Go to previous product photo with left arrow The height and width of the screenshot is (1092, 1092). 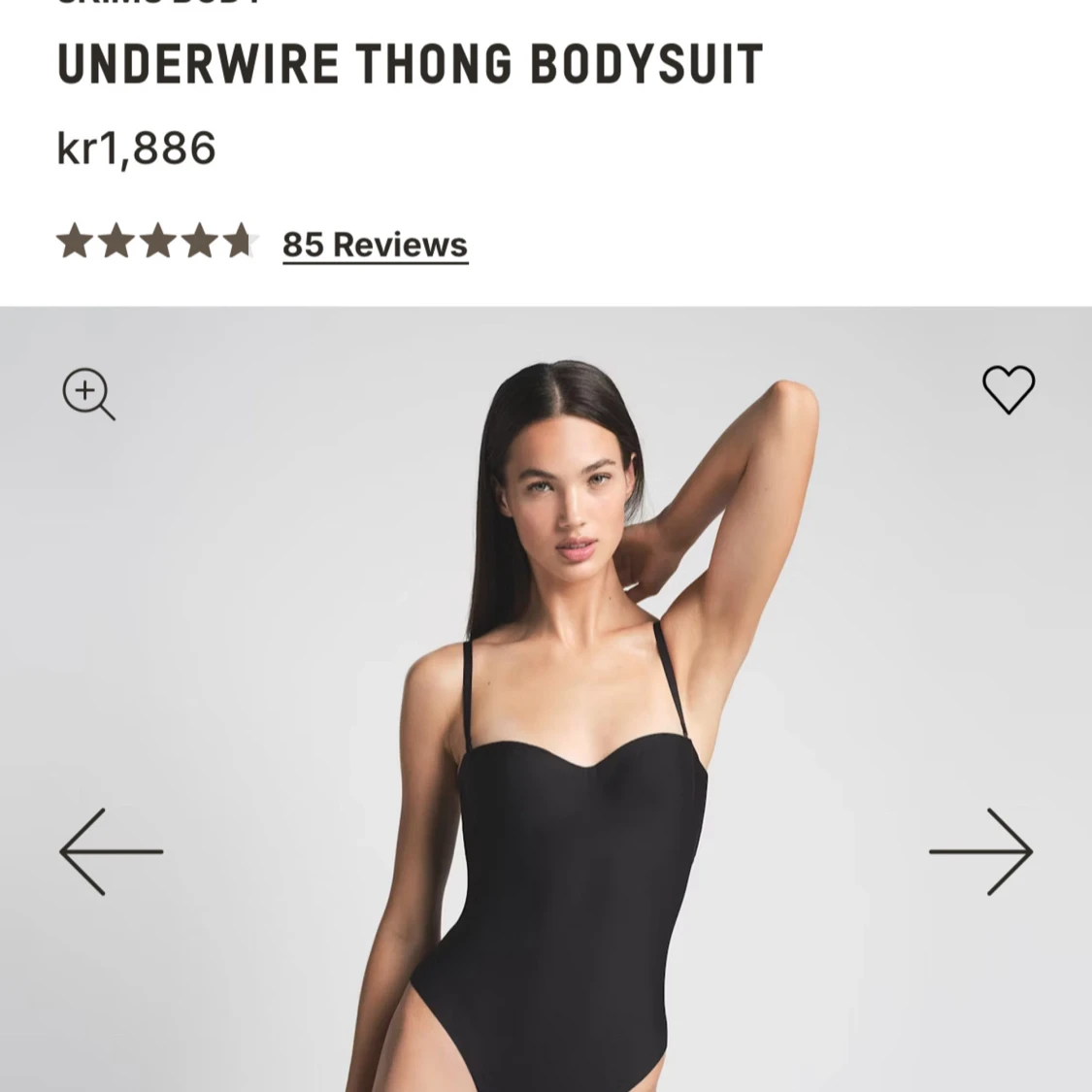pos(112,851)
